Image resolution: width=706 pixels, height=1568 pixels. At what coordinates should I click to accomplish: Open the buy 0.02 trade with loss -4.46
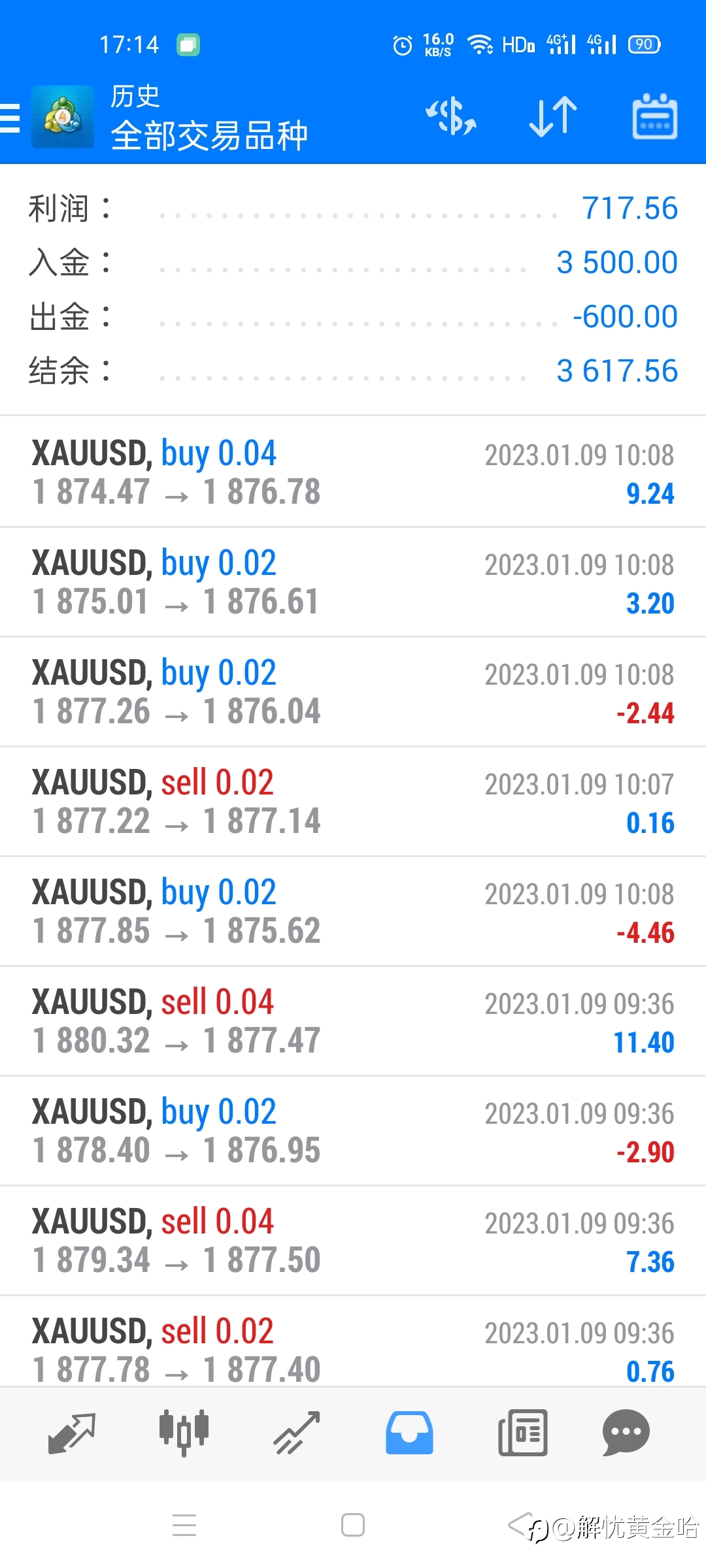click(353, 911)
